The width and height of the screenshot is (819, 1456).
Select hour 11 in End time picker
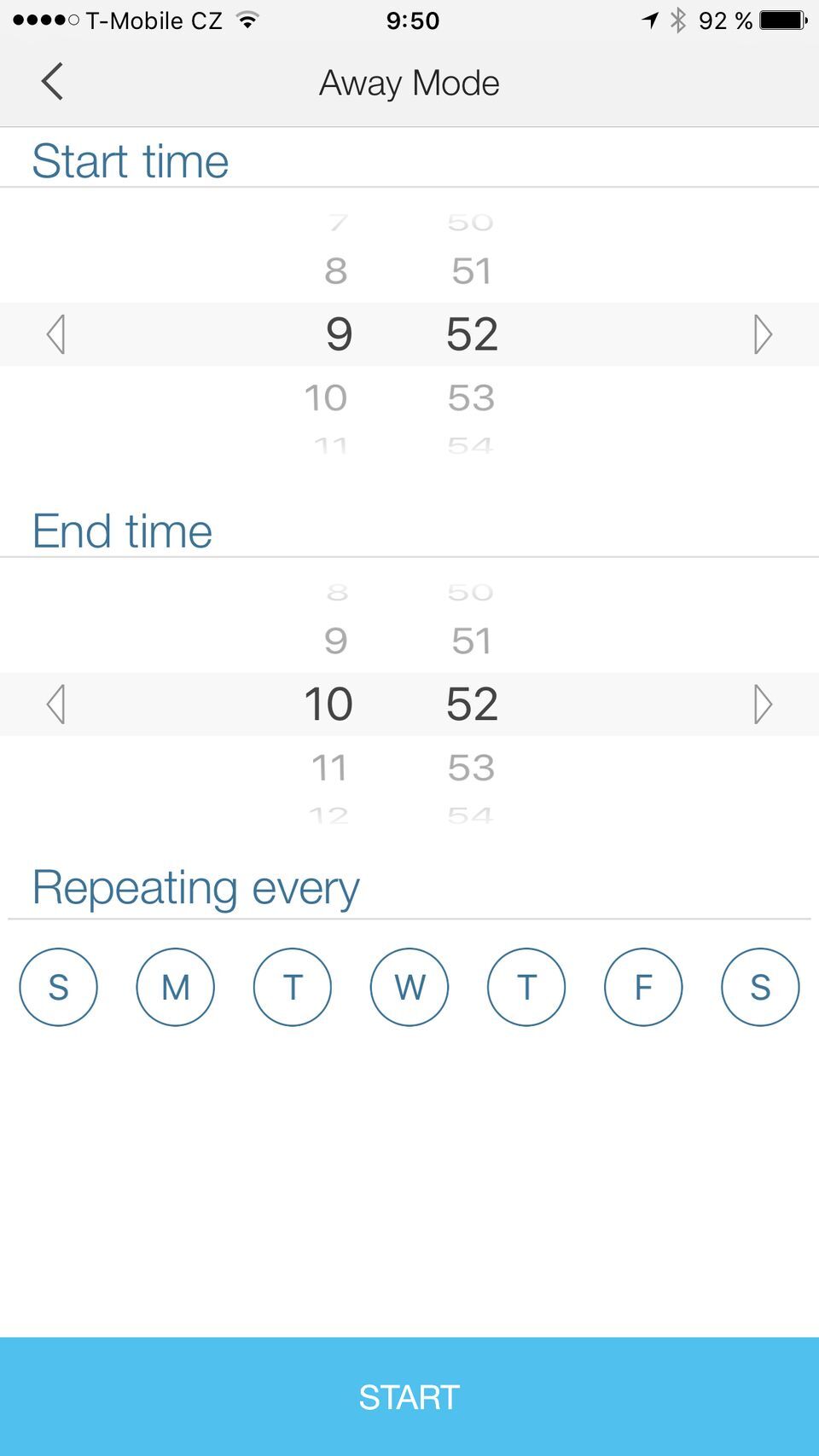tap(329, 768)
